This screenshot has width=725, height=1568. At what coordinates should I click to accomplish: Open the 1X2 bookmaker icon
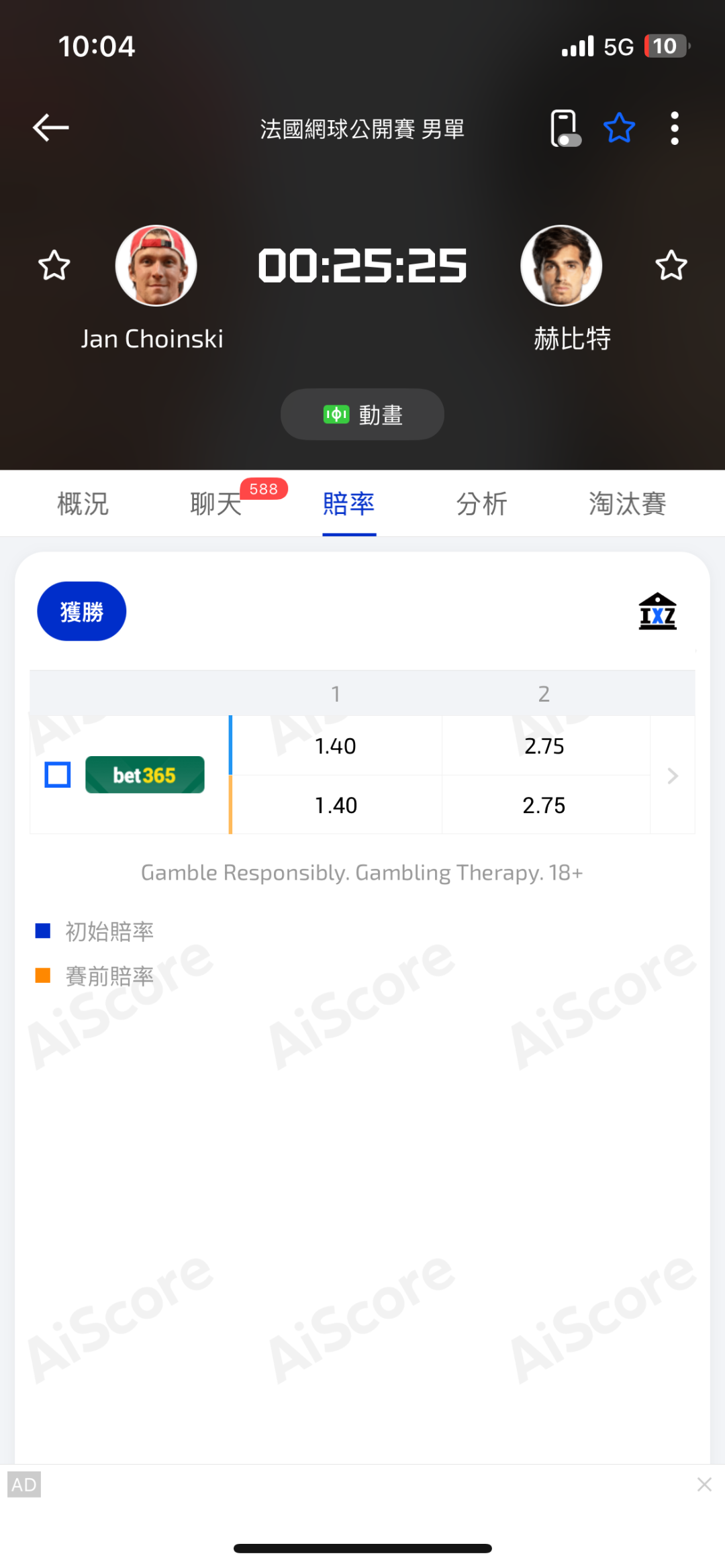pos(658,611)
